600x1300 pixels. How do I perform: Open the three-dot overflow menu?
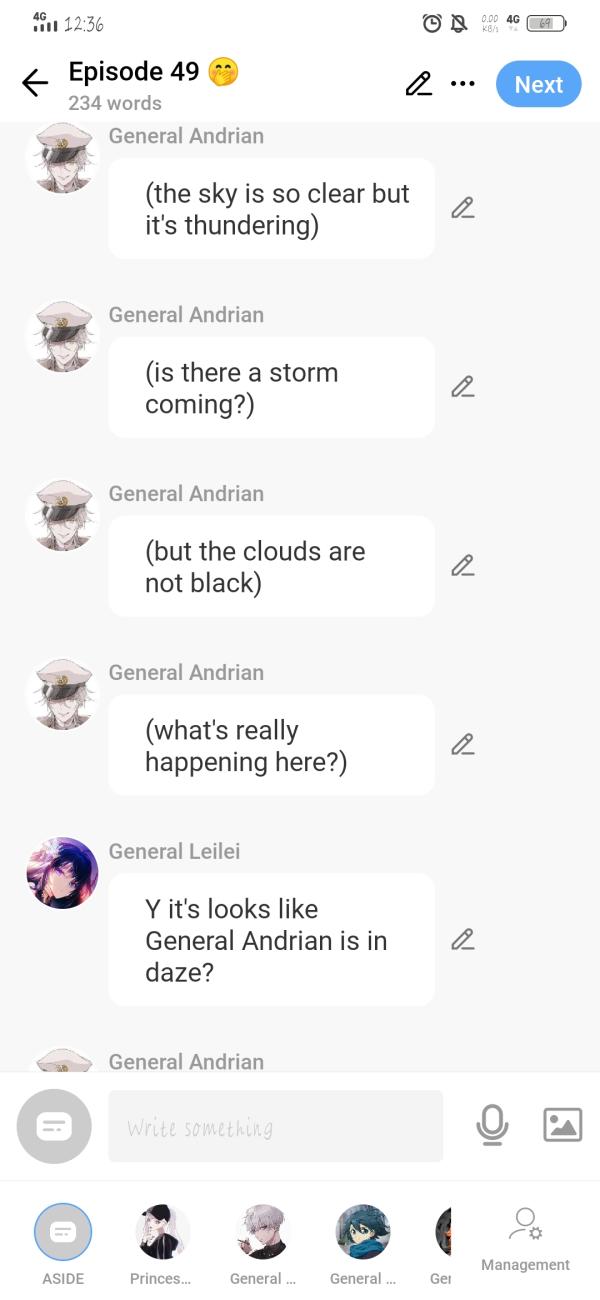462,84
